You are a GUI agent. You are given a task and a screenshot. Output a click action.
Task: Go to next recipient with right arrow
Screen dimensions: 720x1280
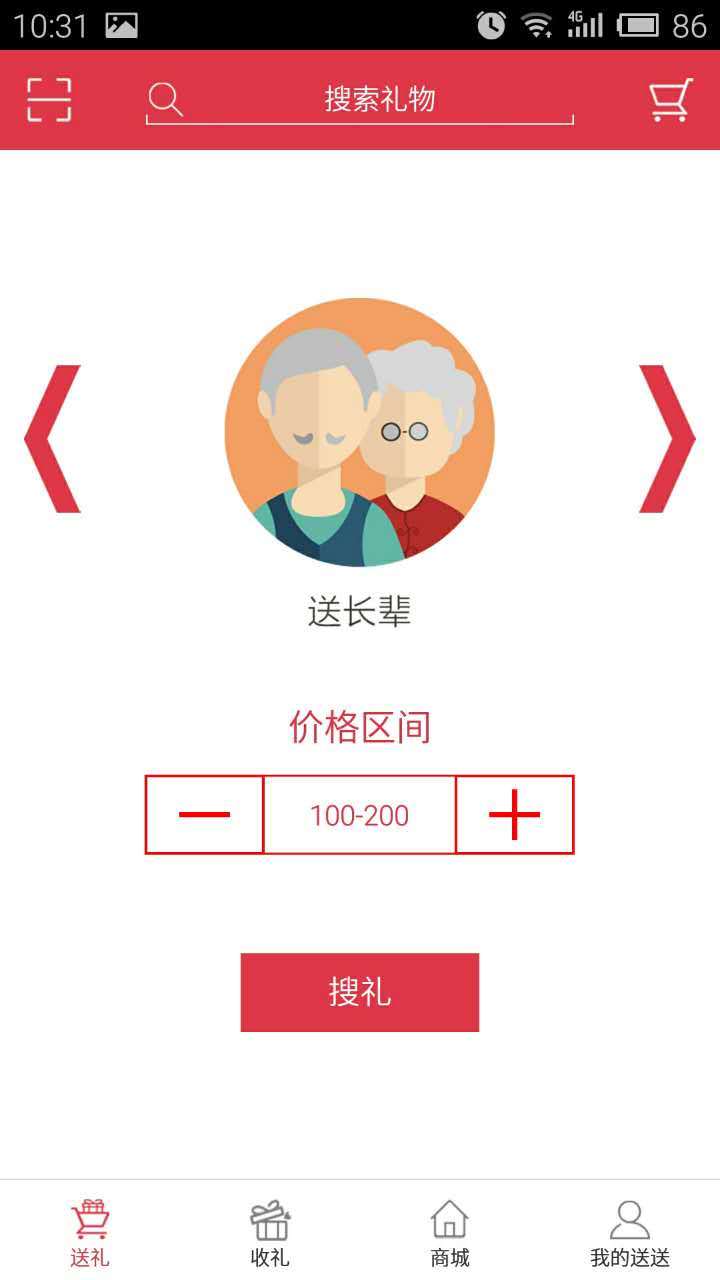(666, 438)
